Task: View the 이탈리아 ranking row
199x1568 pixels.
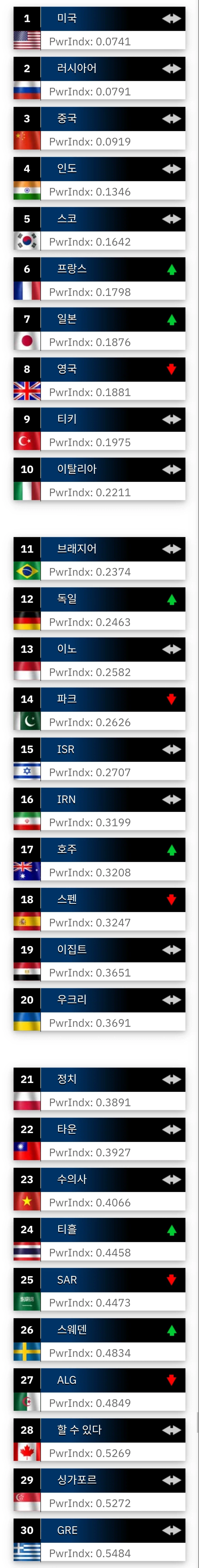Action: coord(99,480)
